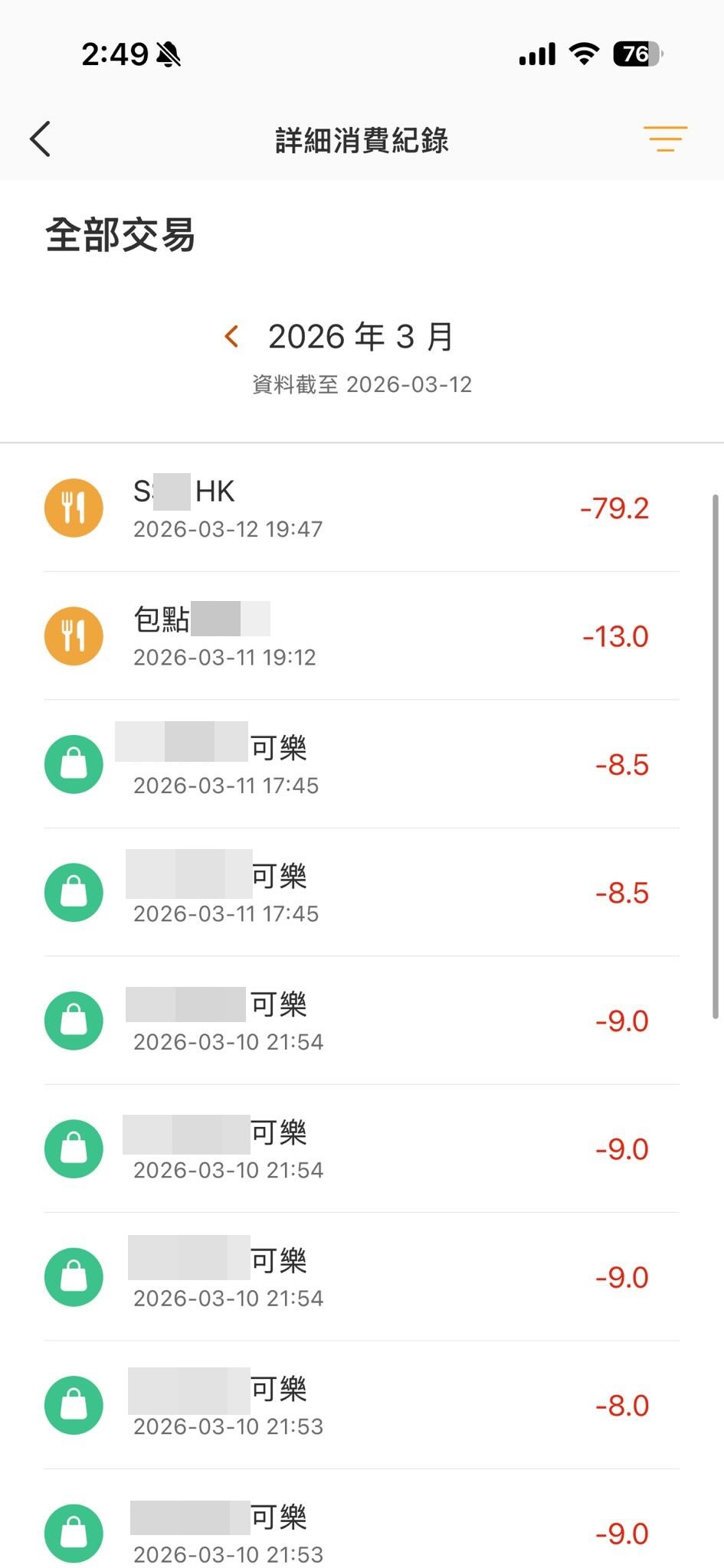
Task: Open the transaction filter menu
Action: point(665,139)
